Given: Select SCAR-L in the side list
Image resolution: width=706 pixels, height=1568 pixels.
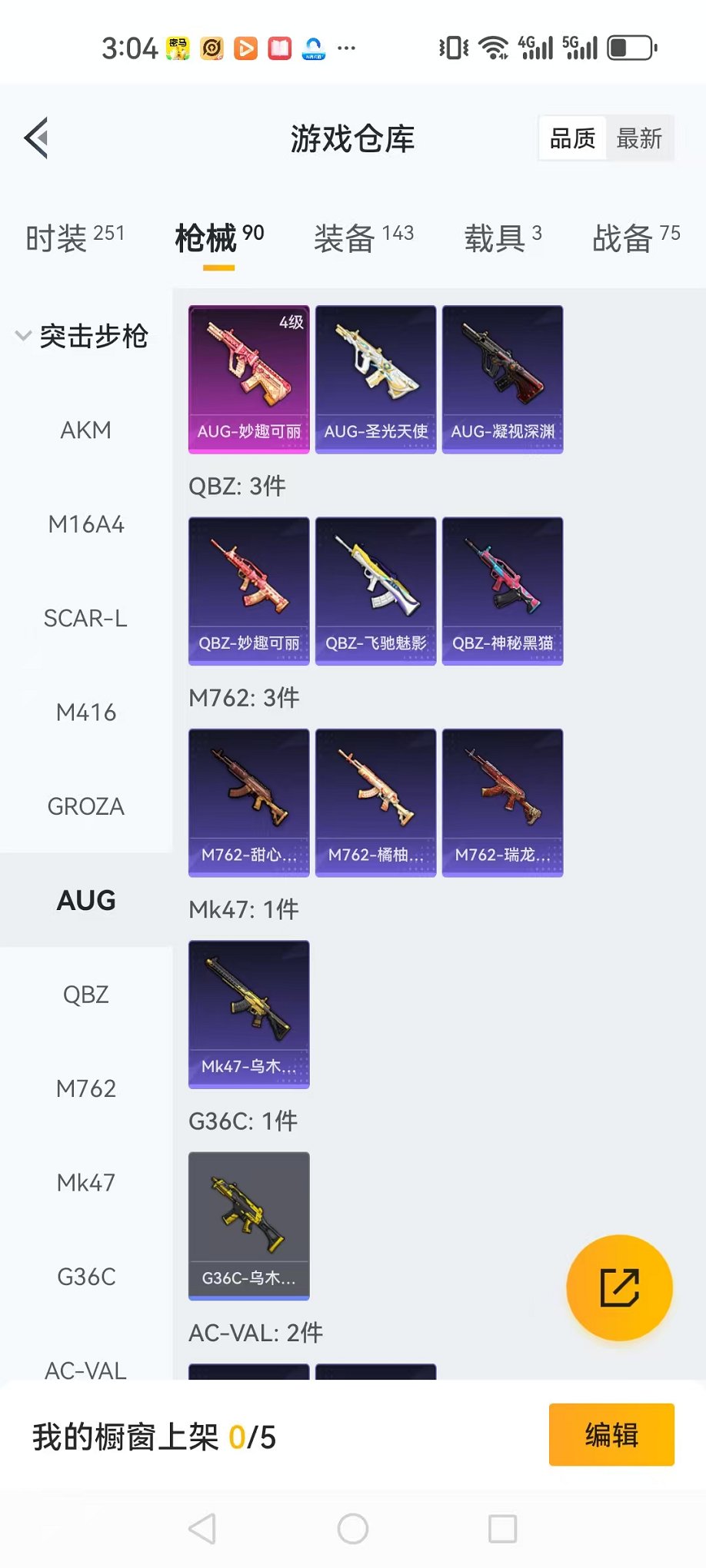Looking at the screenshot, I should [86, 619].
